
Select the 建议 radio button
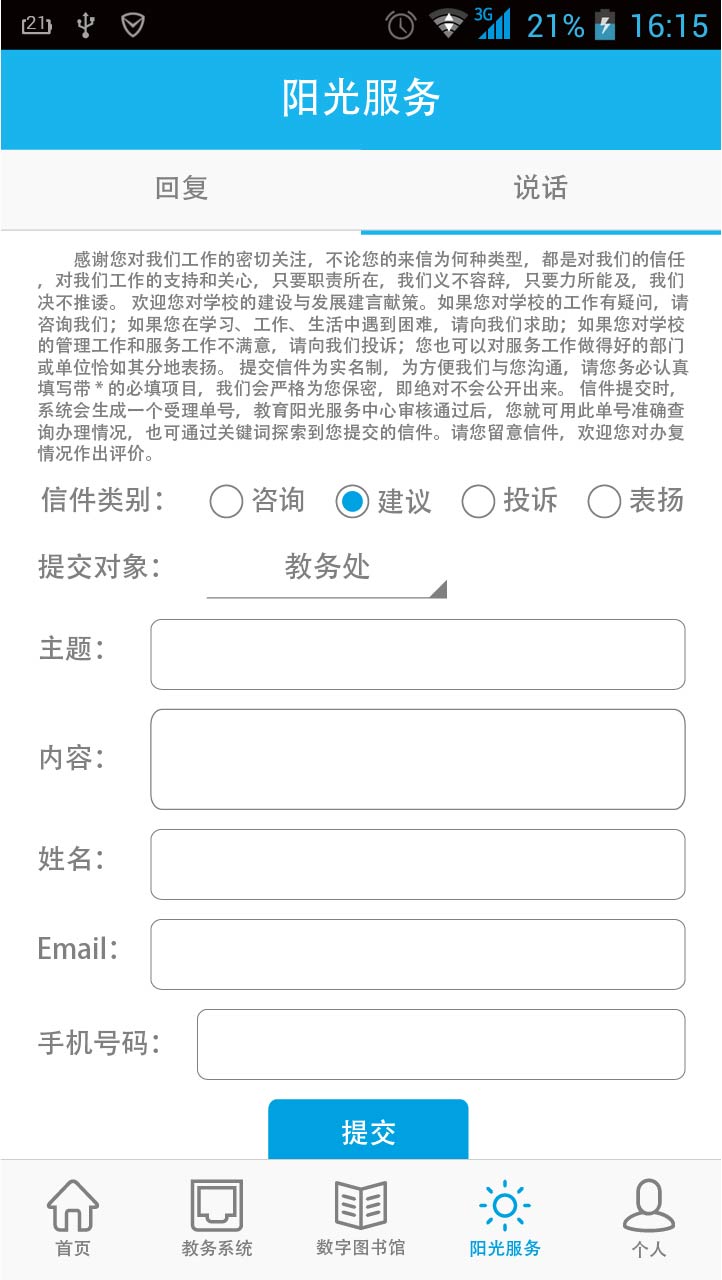352,502
